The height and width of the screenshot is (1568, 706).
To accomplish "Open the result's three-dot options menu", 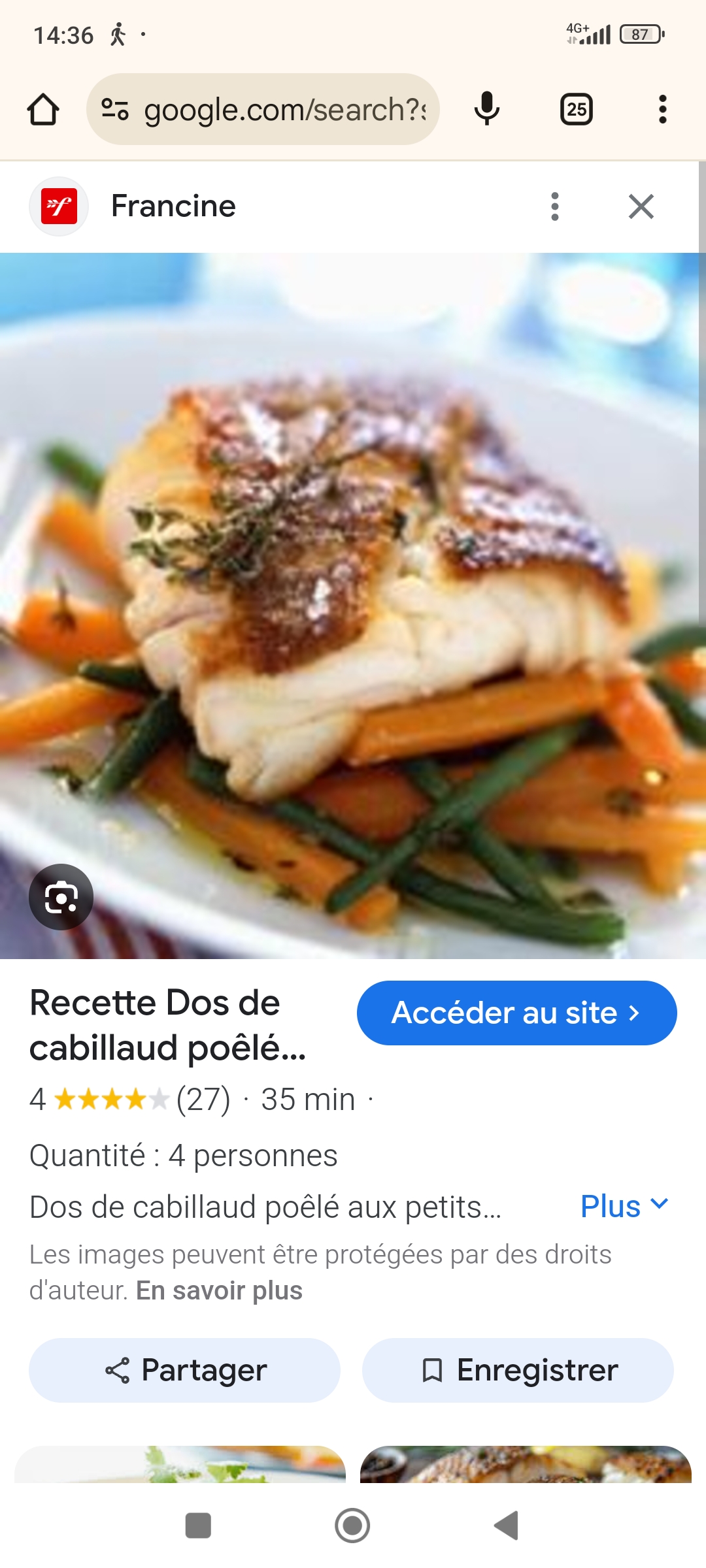I will coord(554,206).
